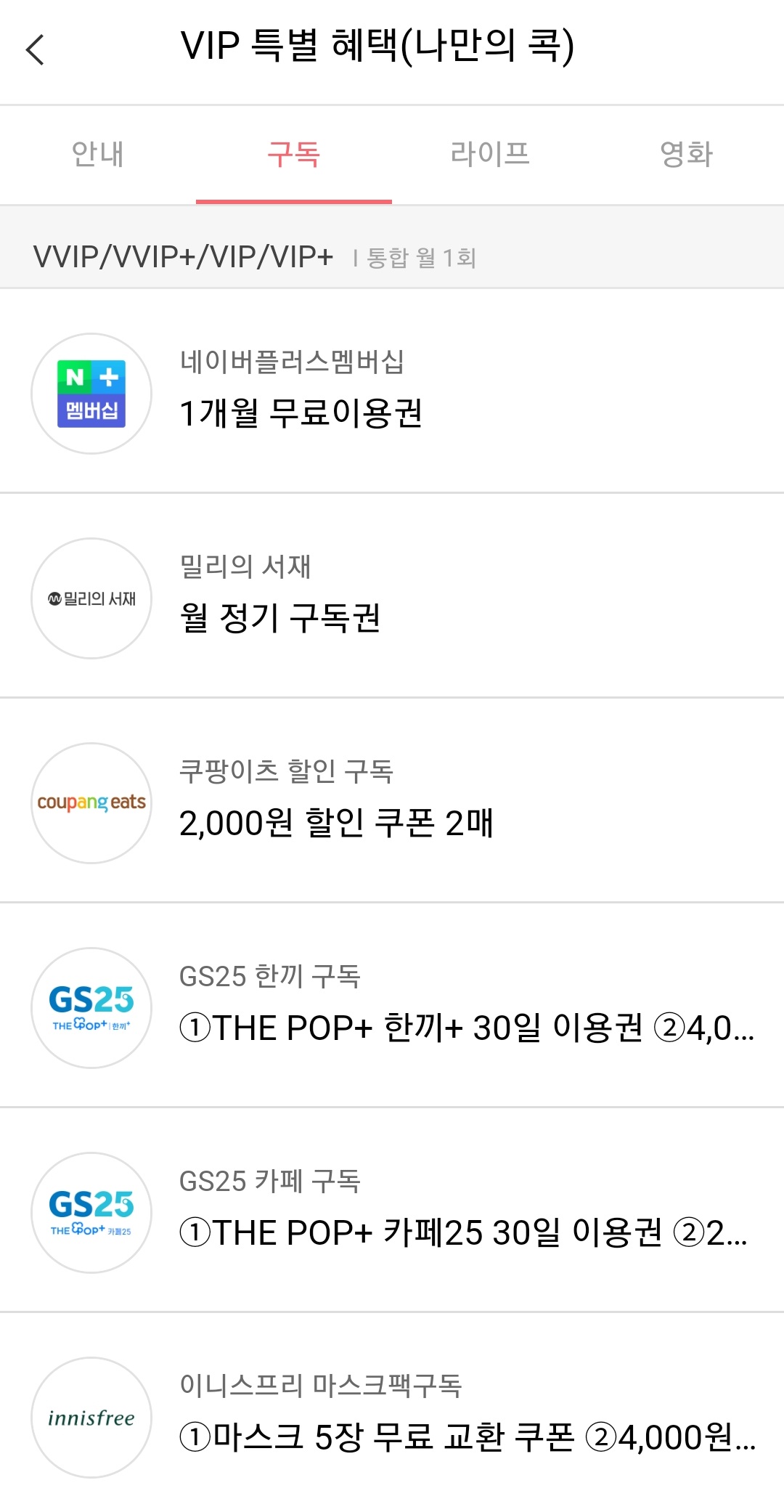The image size is (784, 1512).
Task: Select the 구독 tab
Action: (294, 155)
